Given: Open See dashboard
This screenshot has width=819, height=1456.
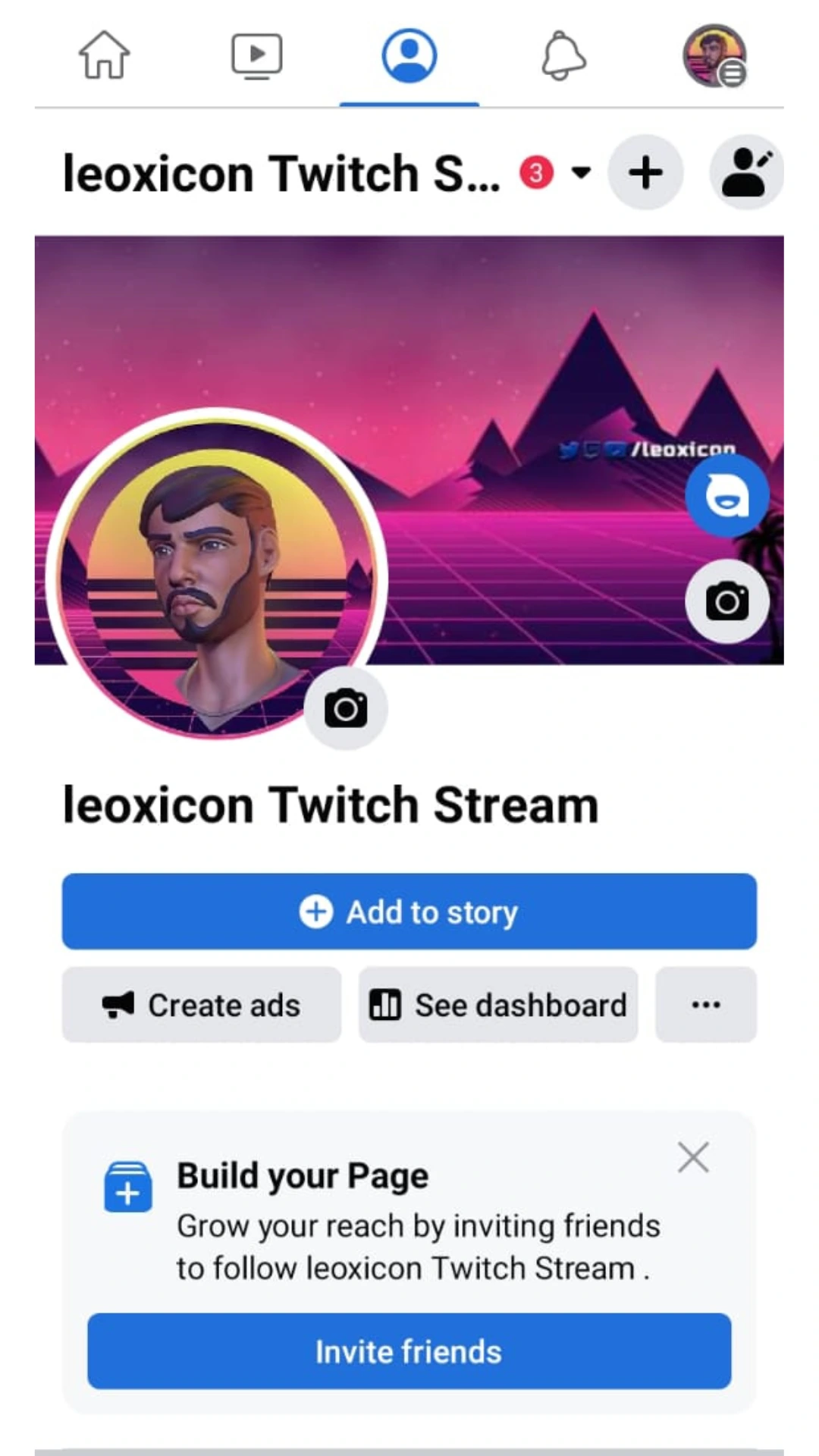Looking at the screenshot, I should 498,1005.
